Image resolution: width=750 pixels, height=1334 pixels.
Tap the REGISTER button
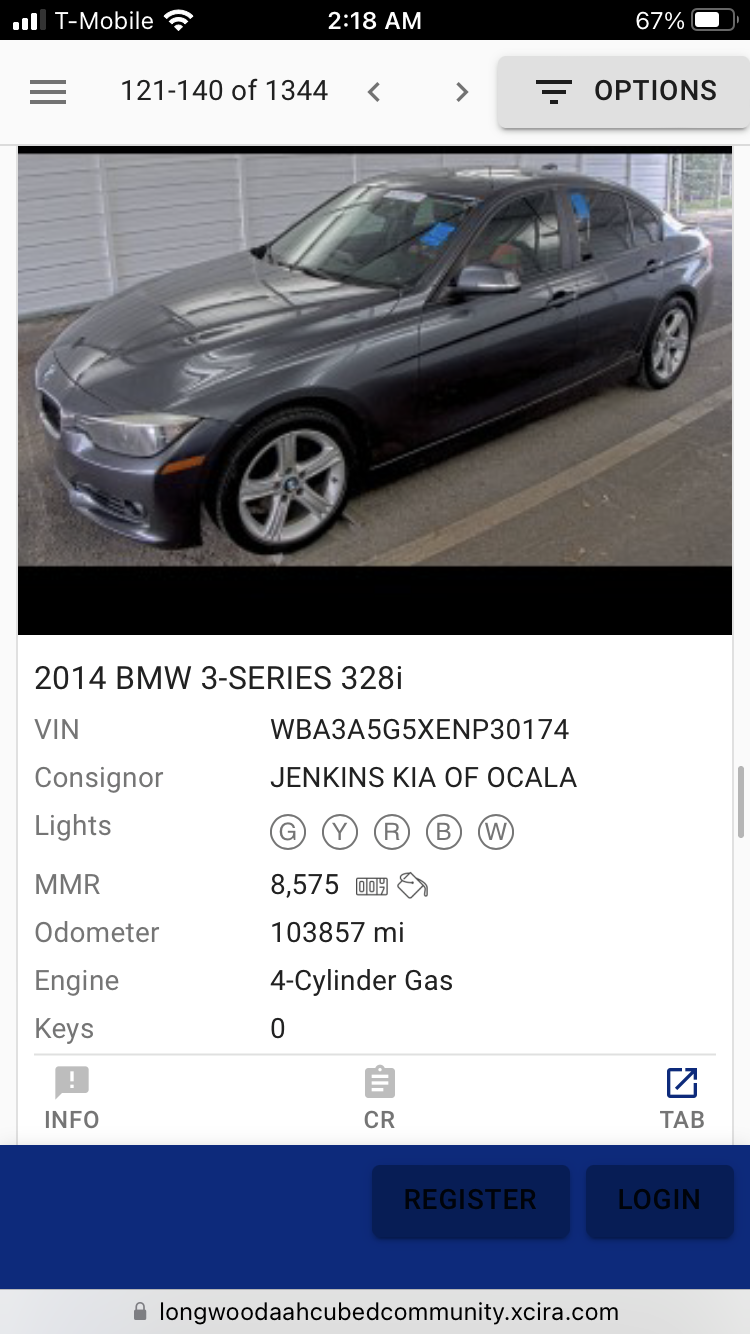pos(470,1200)
